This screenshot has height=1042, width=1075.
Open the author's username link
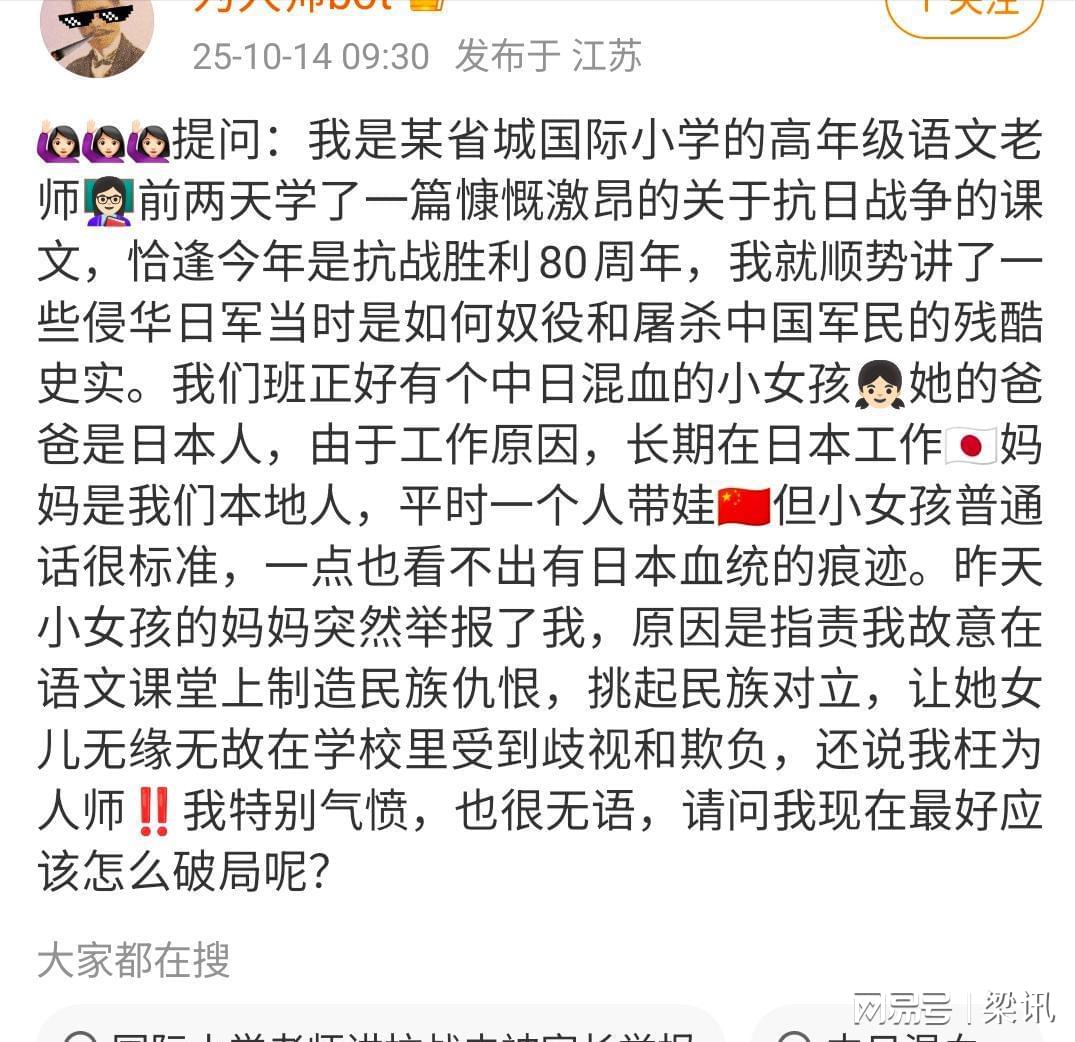[300, 8]
